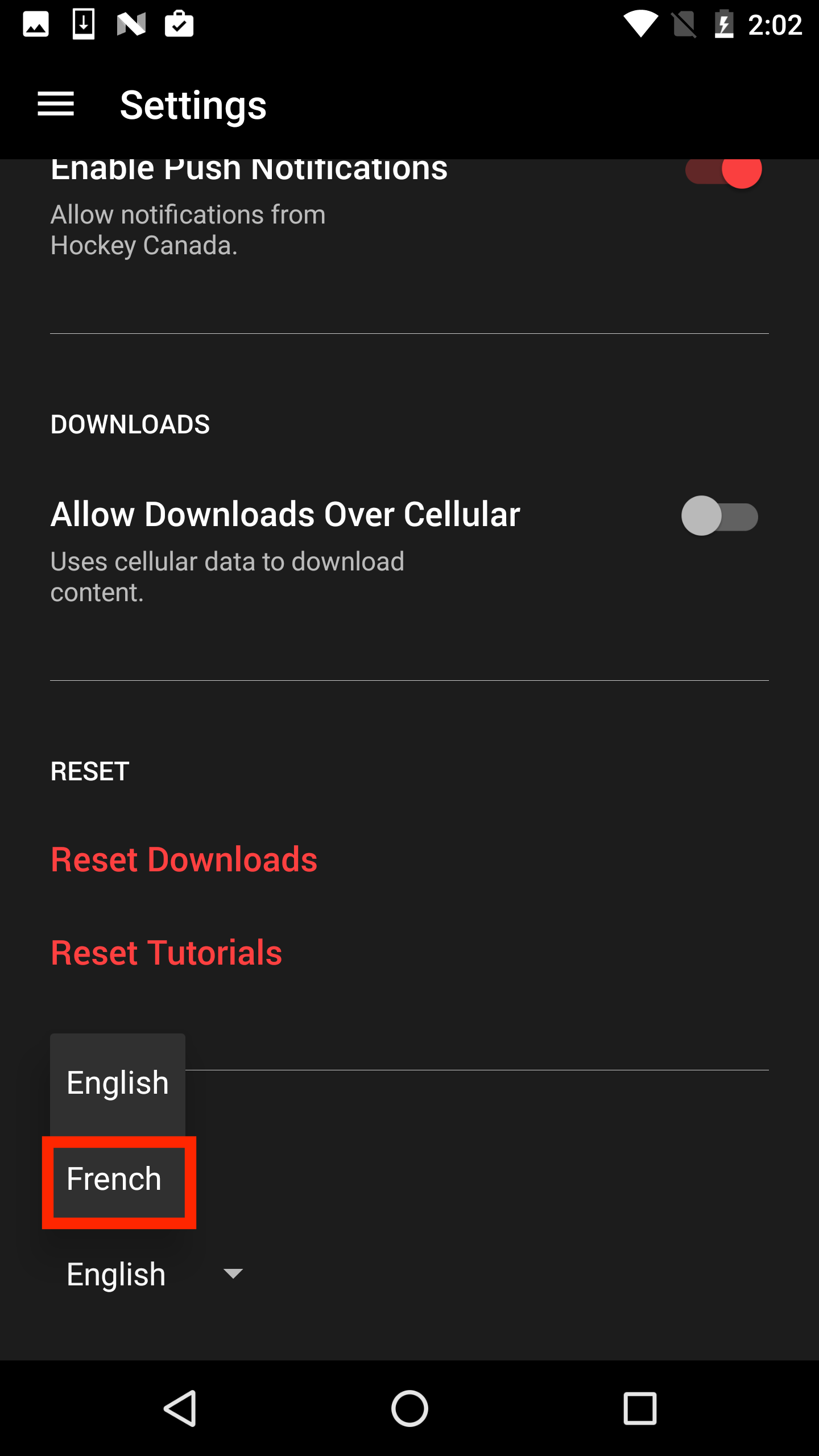Screen dimensions: 819x1456
Task: Go back with the system back button
Action: pyautogui.click(x=180, y=1409)
